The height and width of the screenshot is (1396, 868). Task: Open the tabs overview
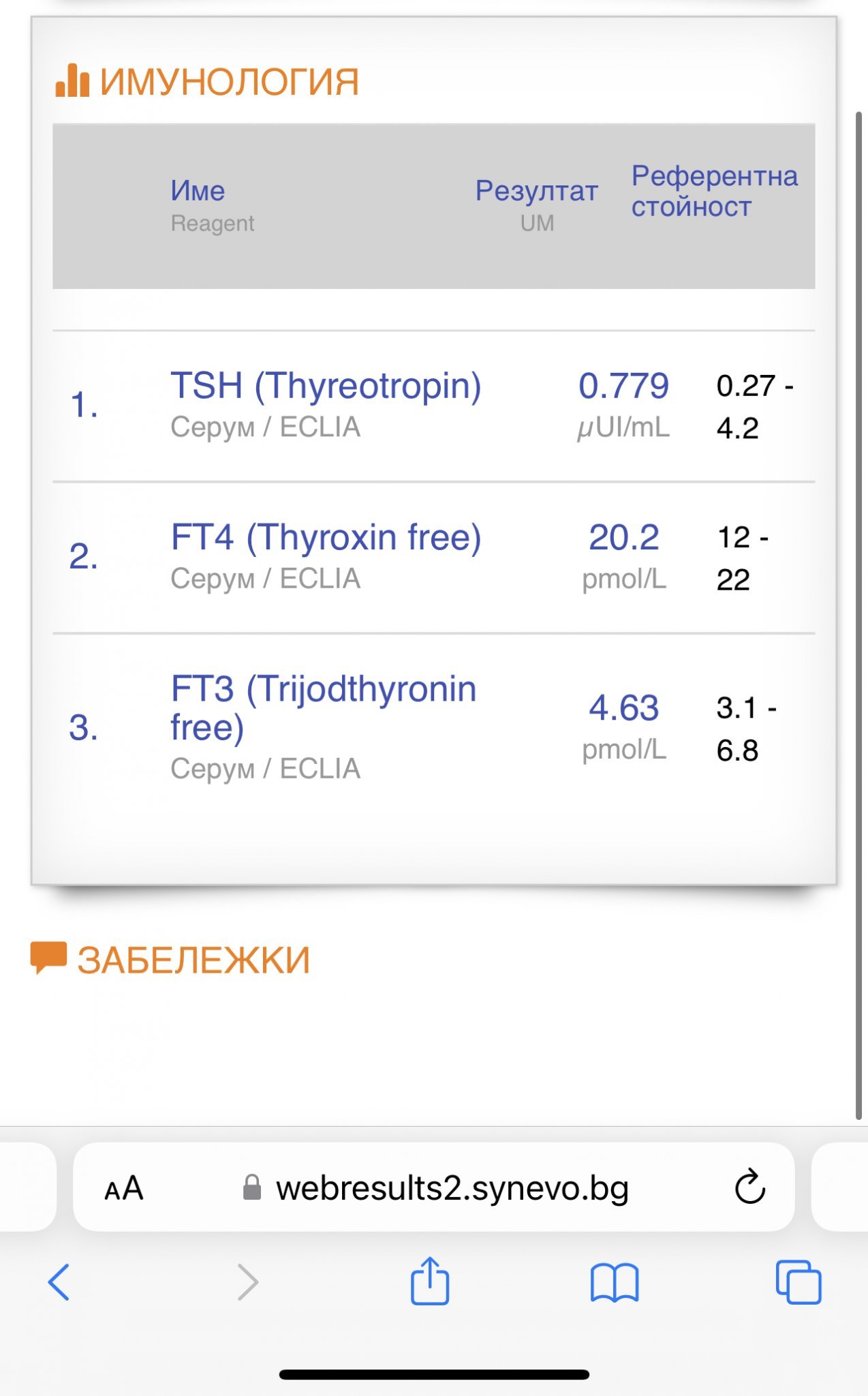pyautogui.click(x=799, y=1282)
